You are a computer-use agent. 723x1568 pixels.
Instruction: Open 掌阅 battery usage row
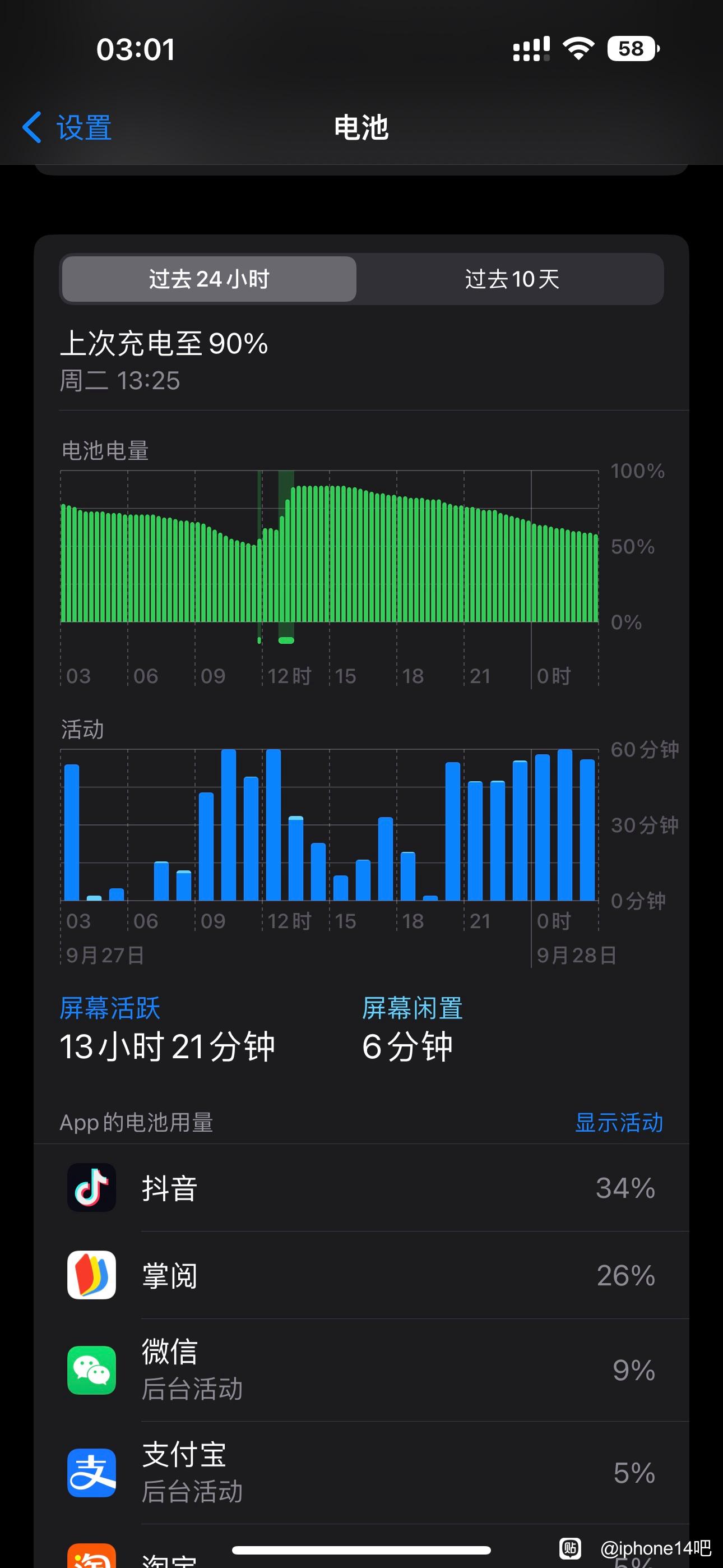pyautogui.click(x=361, y=1275)
